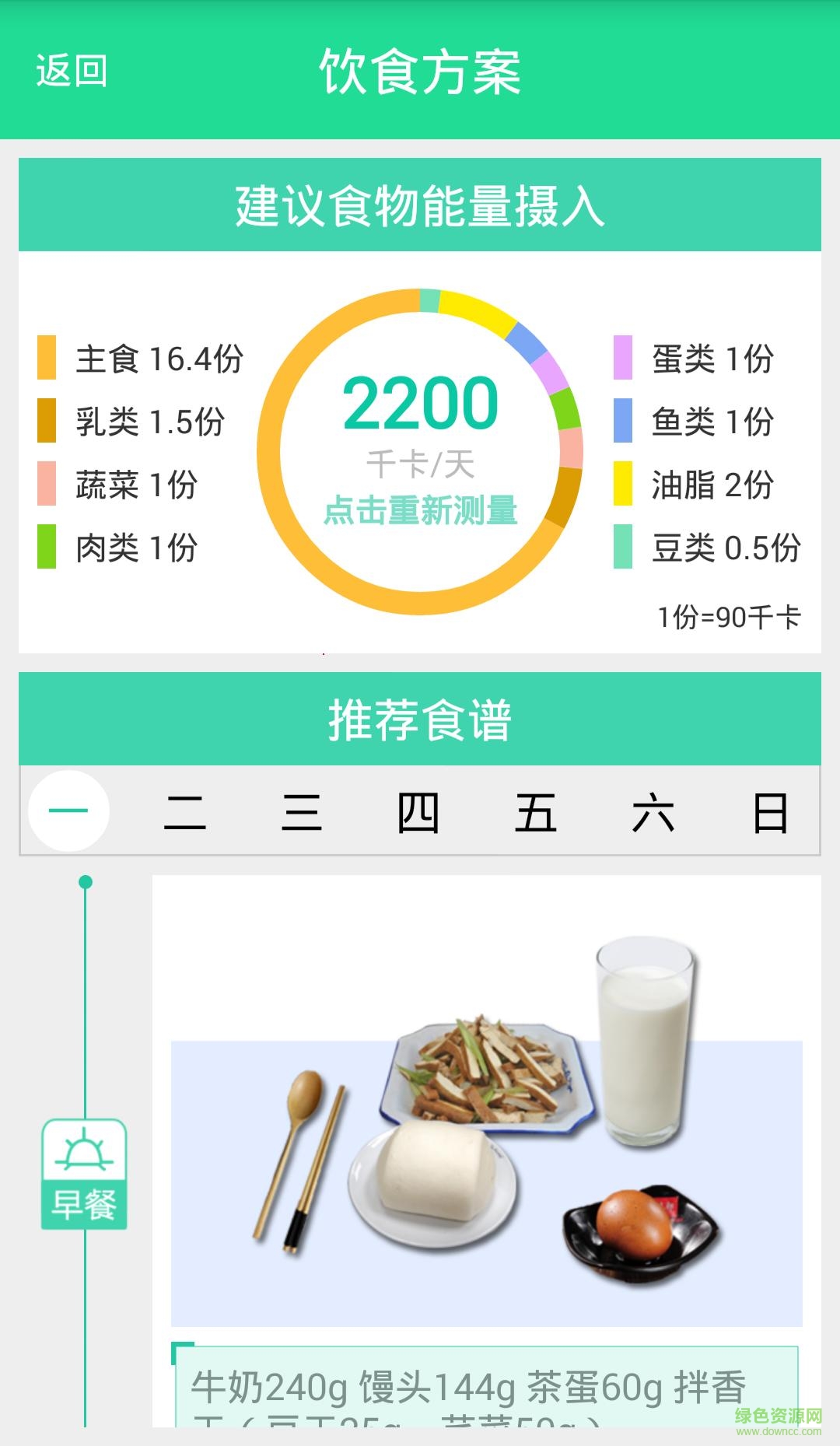Click the 乳类 dark yellow legend swatch

[48, 422]
